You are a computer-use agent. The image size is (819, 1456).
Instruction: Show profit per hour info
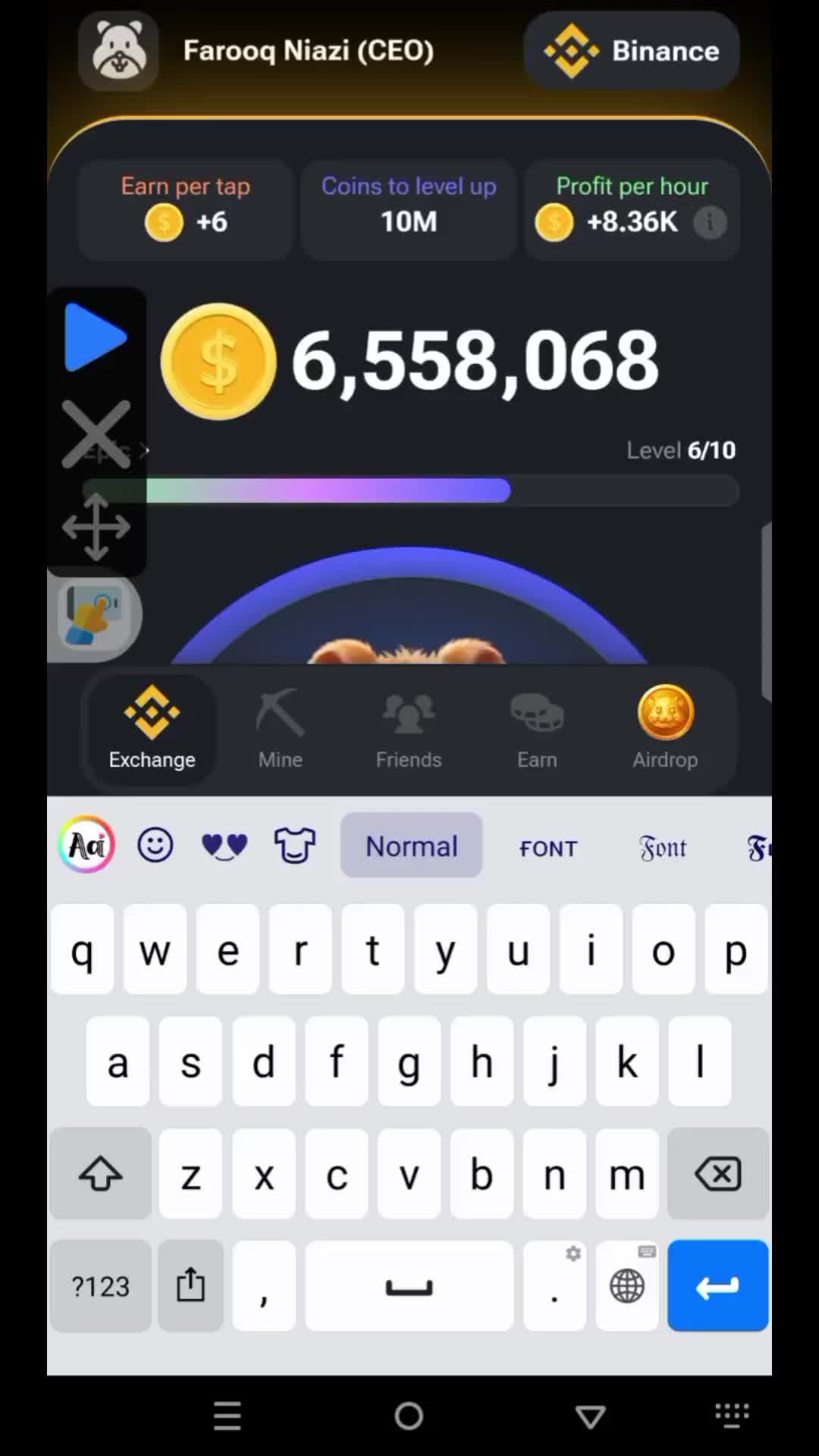tap(710, 222)
